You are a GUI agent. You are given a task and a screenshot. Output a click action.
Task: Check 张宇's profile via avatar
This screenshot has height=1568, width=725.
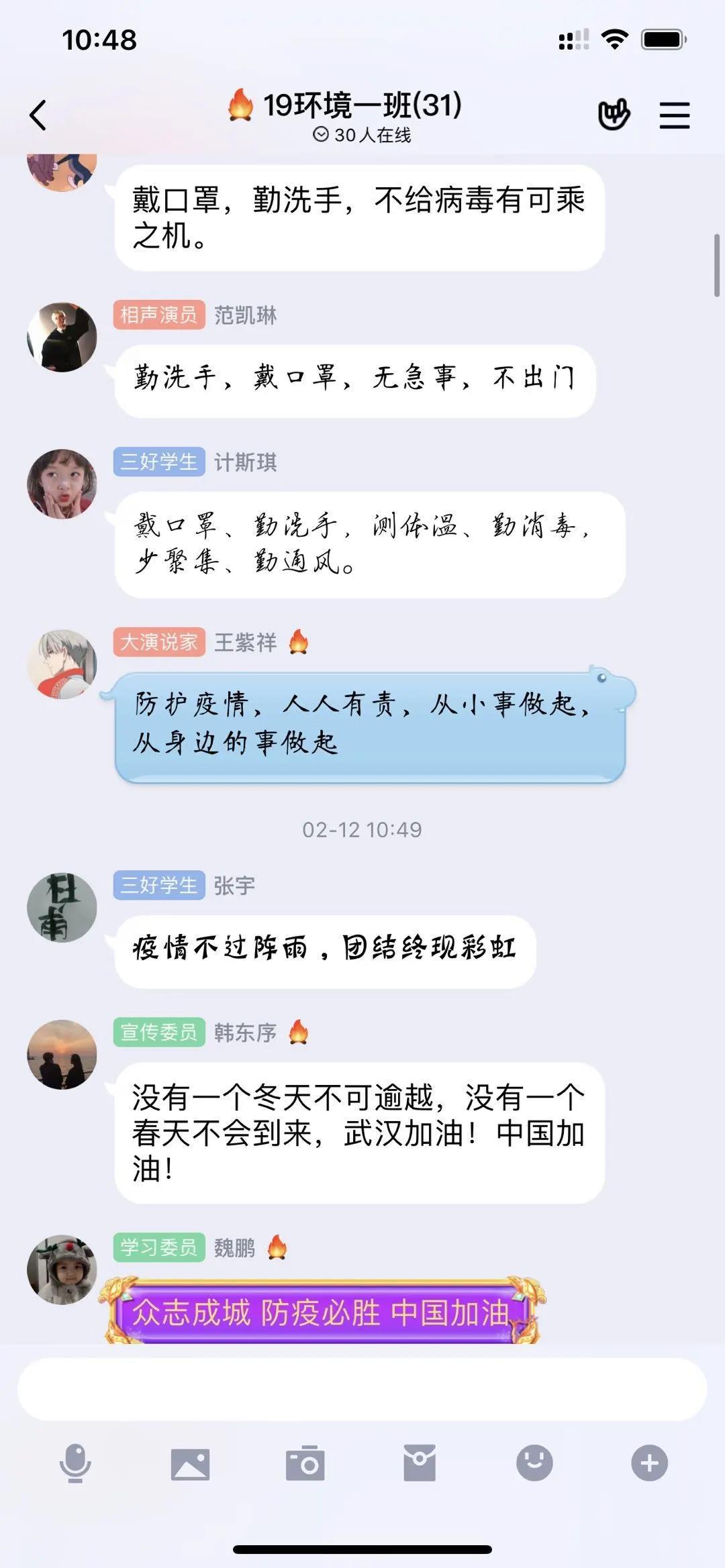62,908
